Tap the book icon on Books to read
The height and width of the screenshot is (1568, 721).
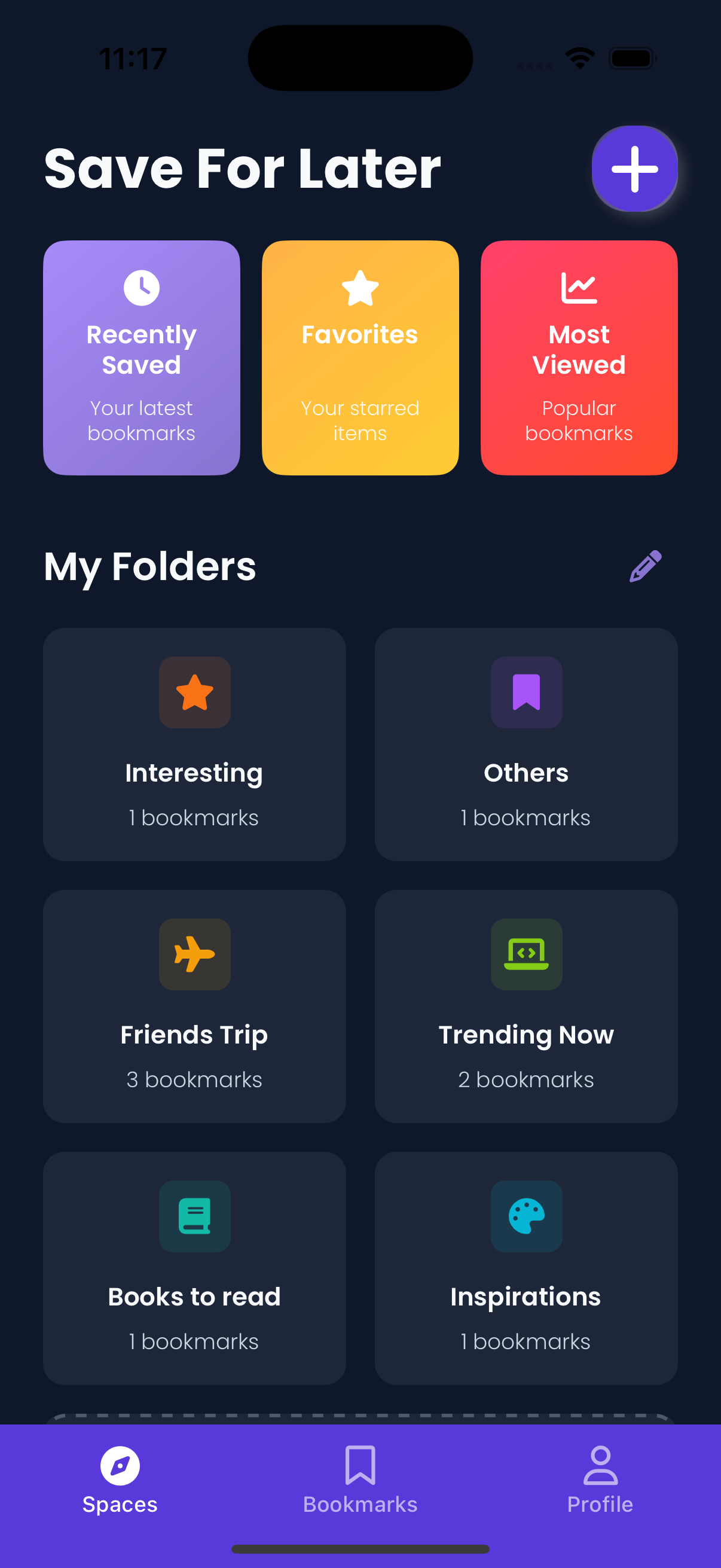point(194,1216)
